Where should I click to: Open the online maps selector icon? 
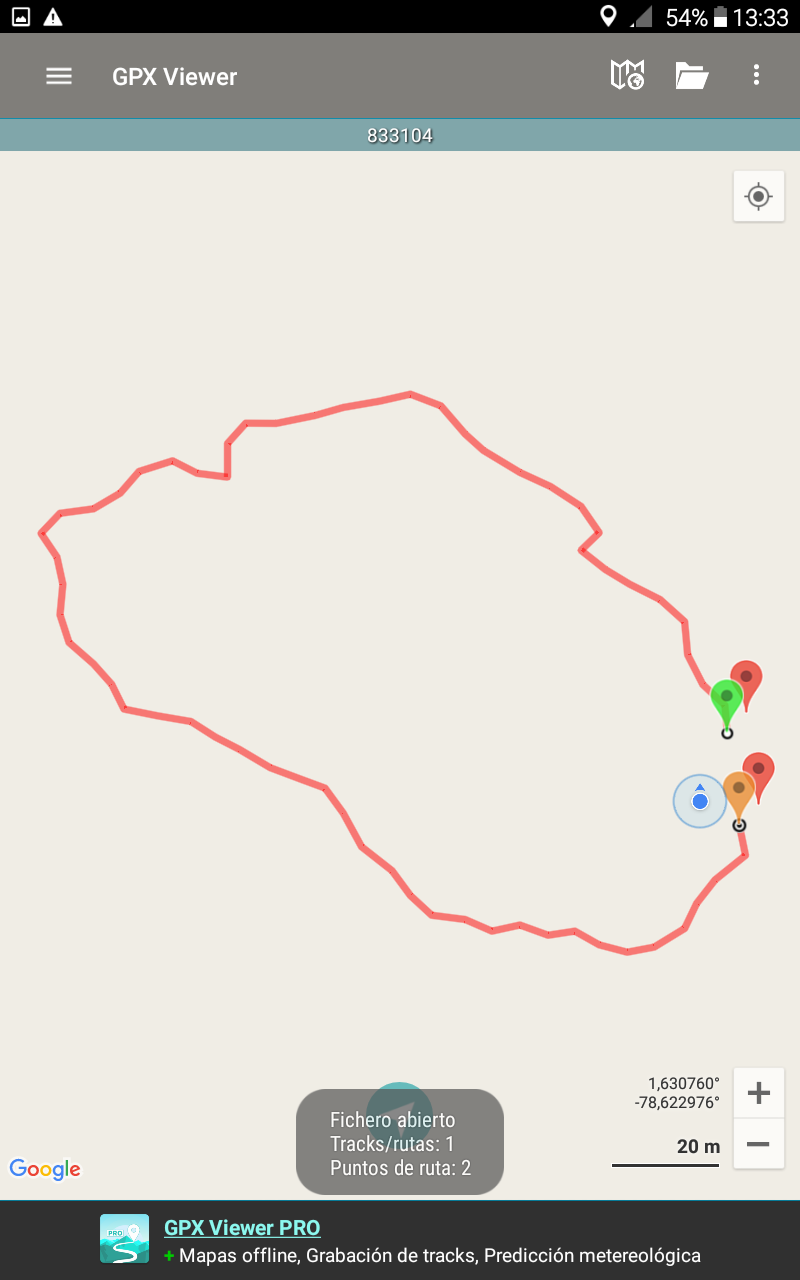point(627,76)
